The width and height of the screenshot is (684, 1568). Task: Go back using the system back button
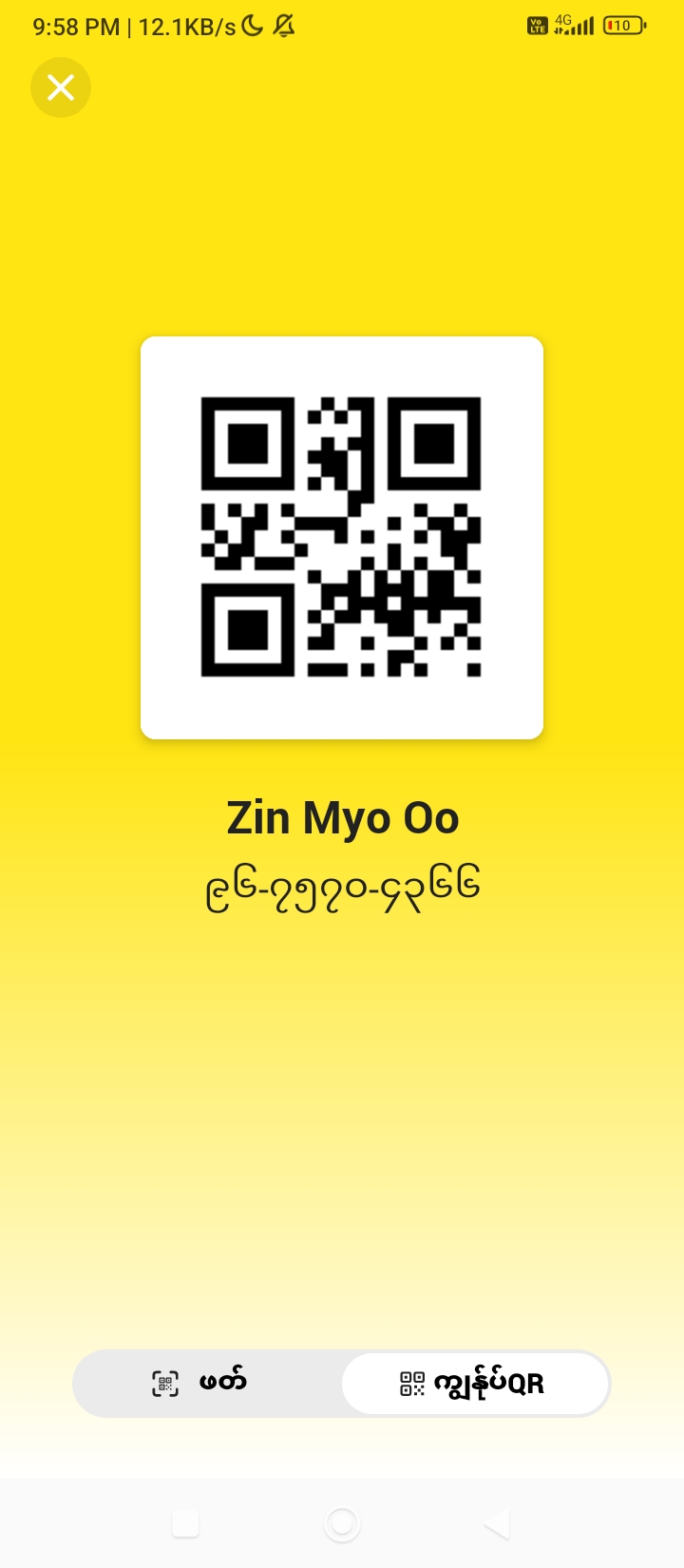pyautogui.click(x=498, y=1523)
